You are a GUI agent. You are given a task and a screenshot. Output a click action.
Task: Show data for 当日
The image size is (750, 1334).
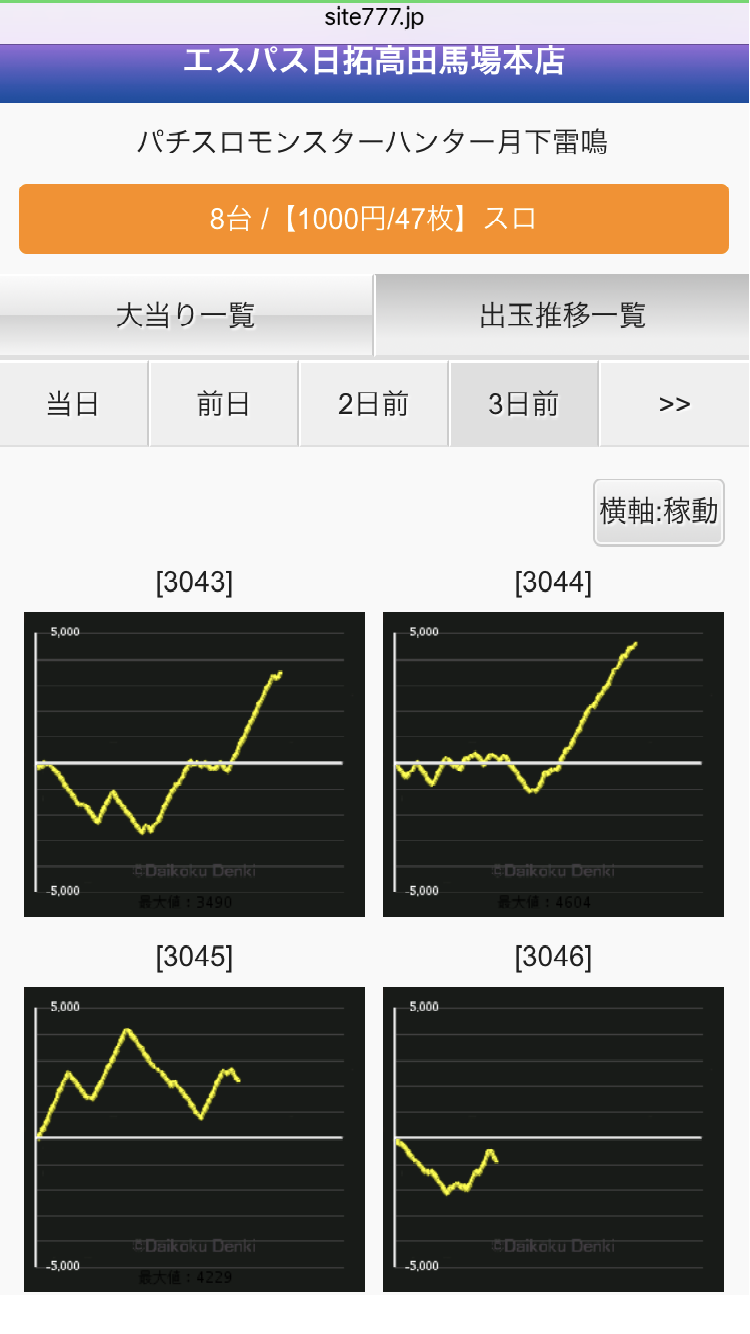click(x=74, y=404)
